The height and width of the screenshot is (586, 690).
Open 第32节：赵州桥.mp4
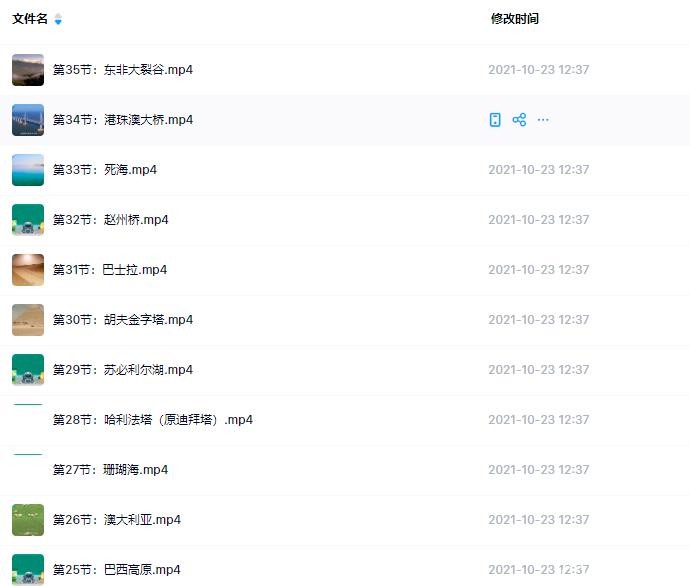110,220
